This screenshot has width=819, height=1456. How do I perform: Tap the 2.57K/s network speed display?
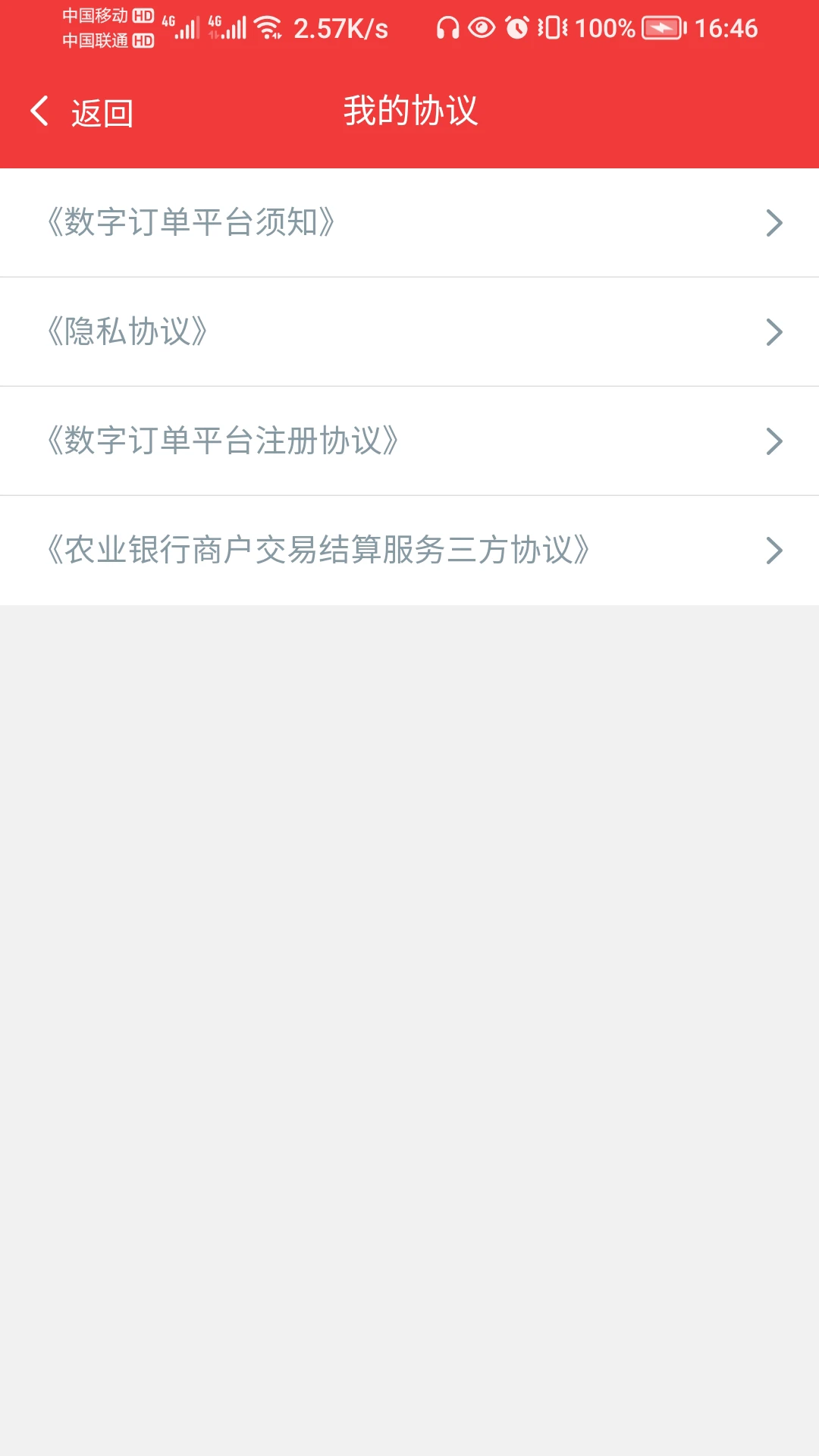point(340,28)
